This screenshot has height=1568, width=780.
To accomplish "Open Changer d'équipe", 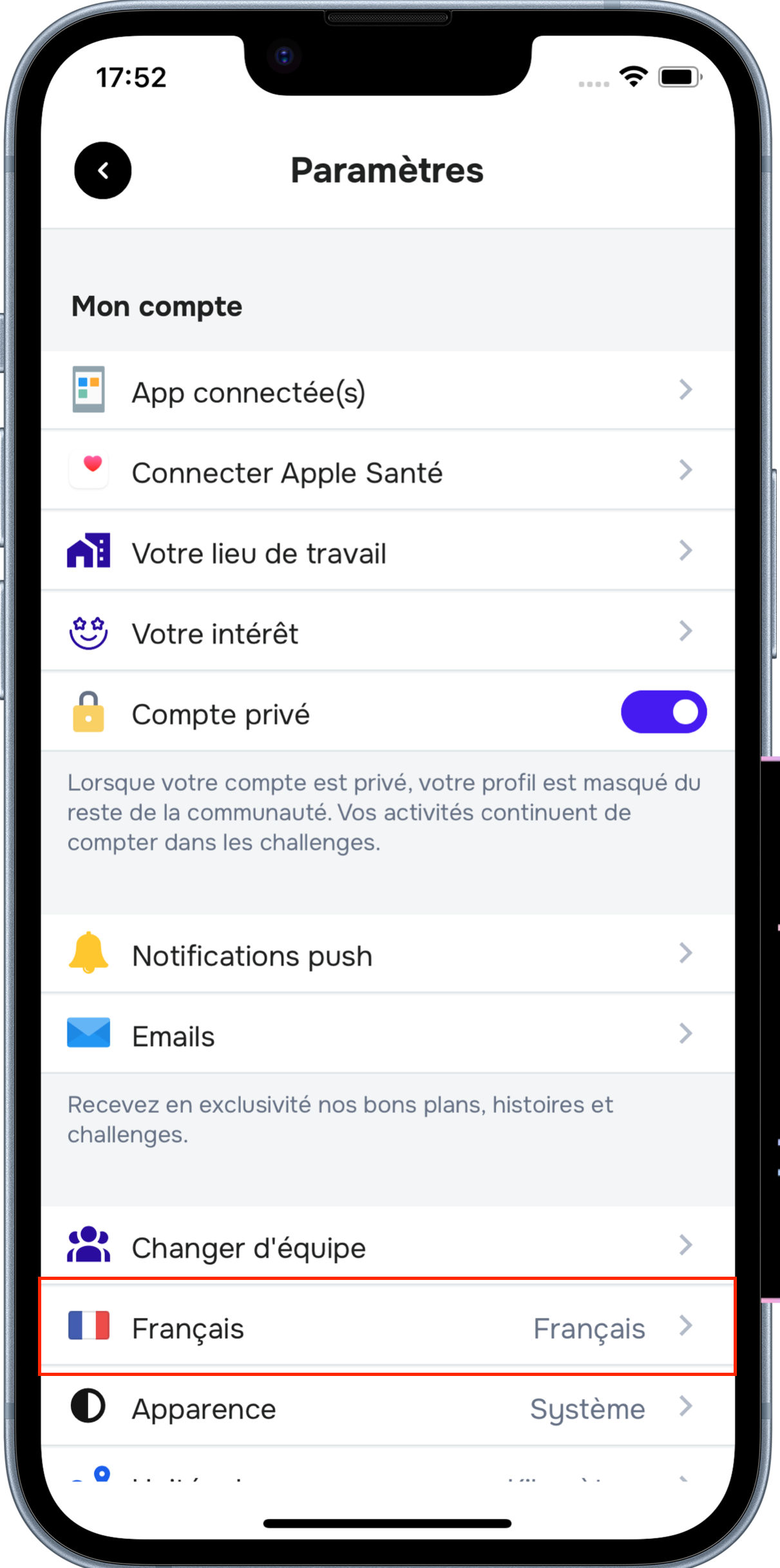I will (386, 1247).
